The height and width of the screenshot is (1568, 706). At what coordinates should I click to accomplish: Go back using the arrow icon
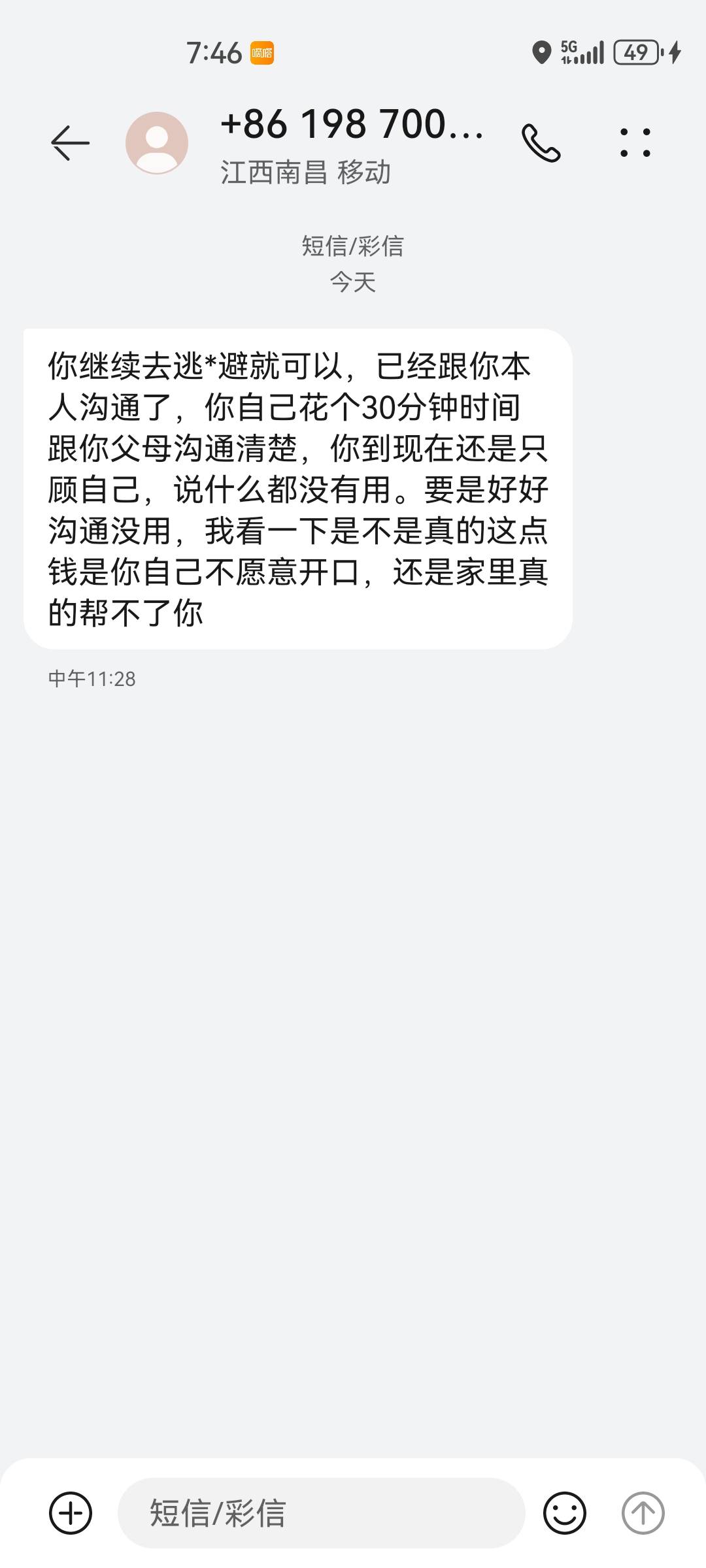pos(70,142)
